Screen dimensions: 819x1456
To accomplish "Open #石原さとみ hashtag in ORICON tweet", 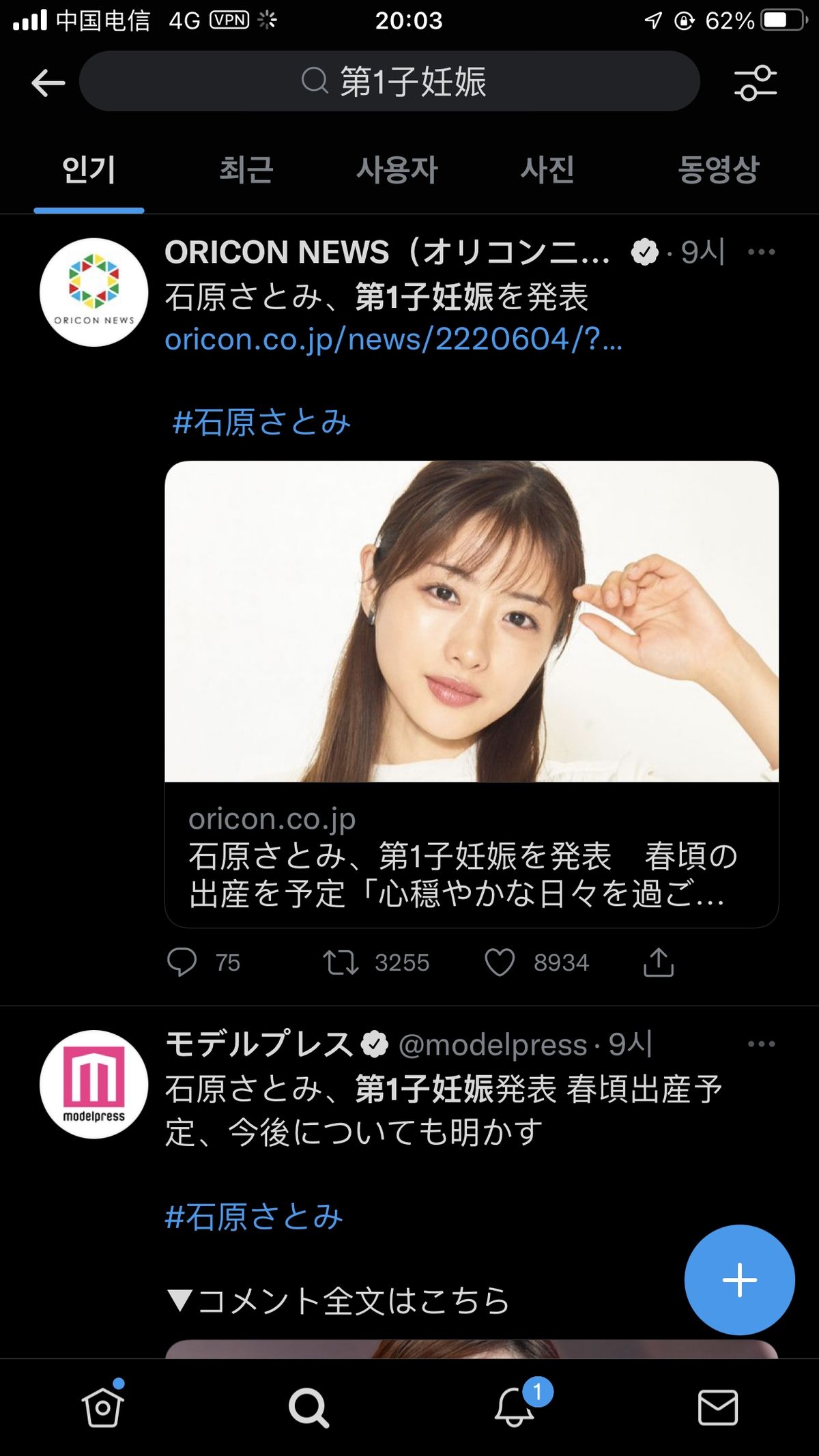I will pyautogui.click(x=261, y=423).
